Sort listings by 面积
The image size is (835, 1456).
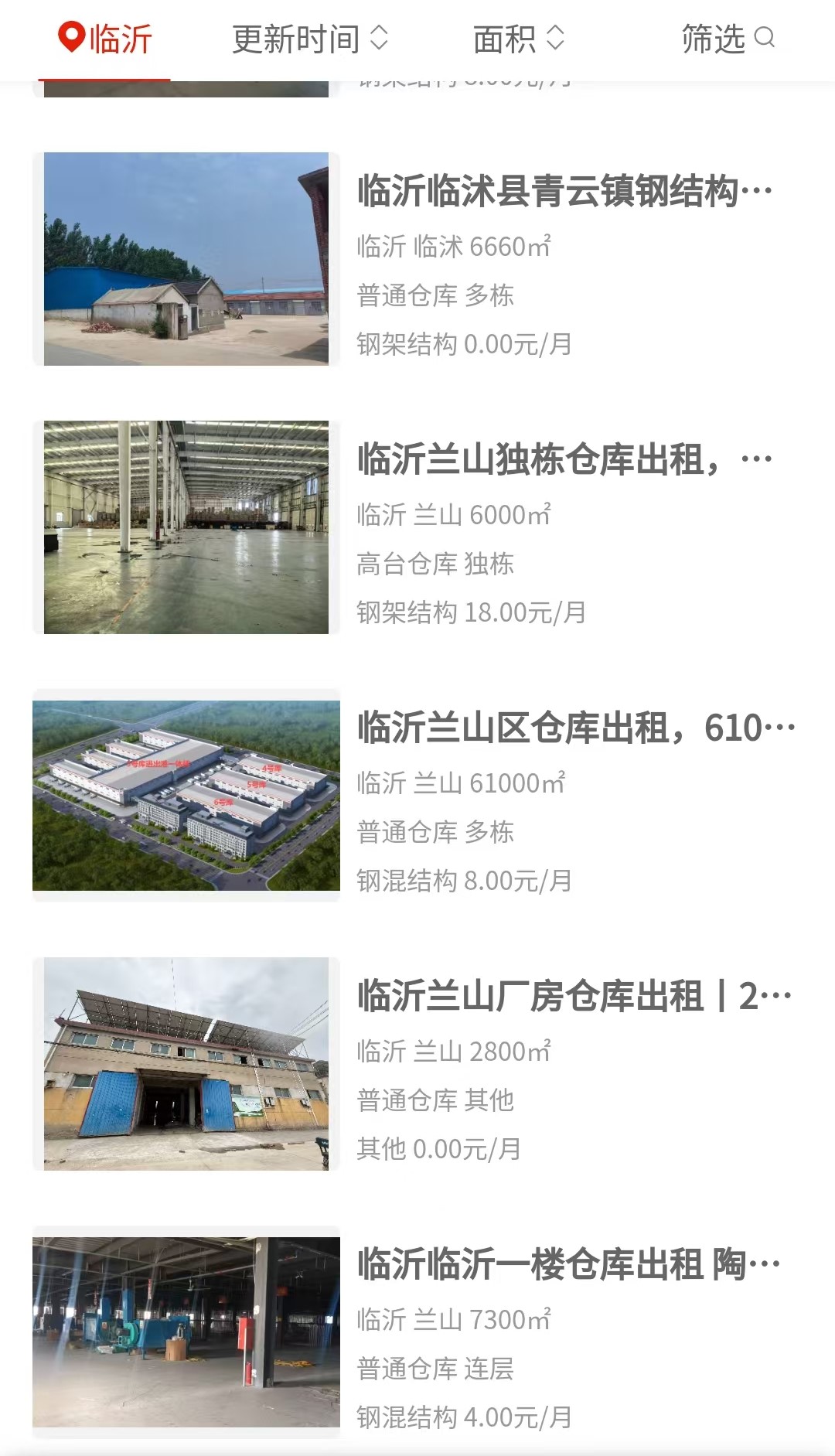[x=519, y=39]
